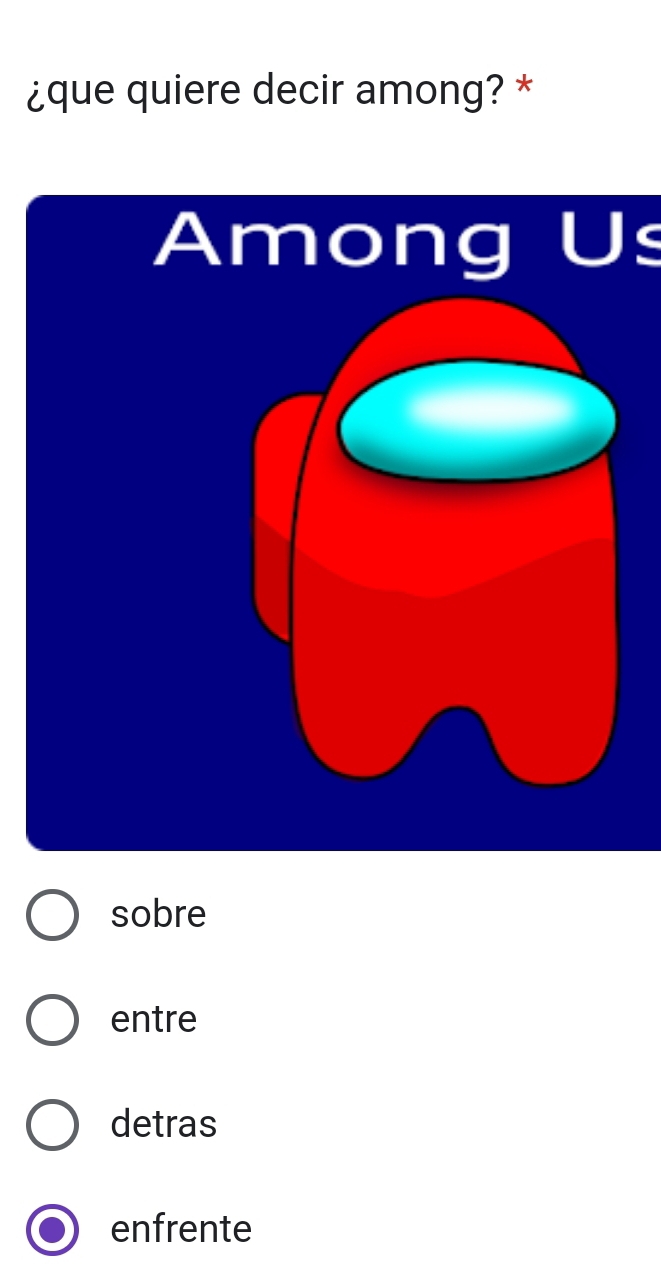Choose 'entre' as the answer
661x1283 pixels.
click(x=52, y=1020)
